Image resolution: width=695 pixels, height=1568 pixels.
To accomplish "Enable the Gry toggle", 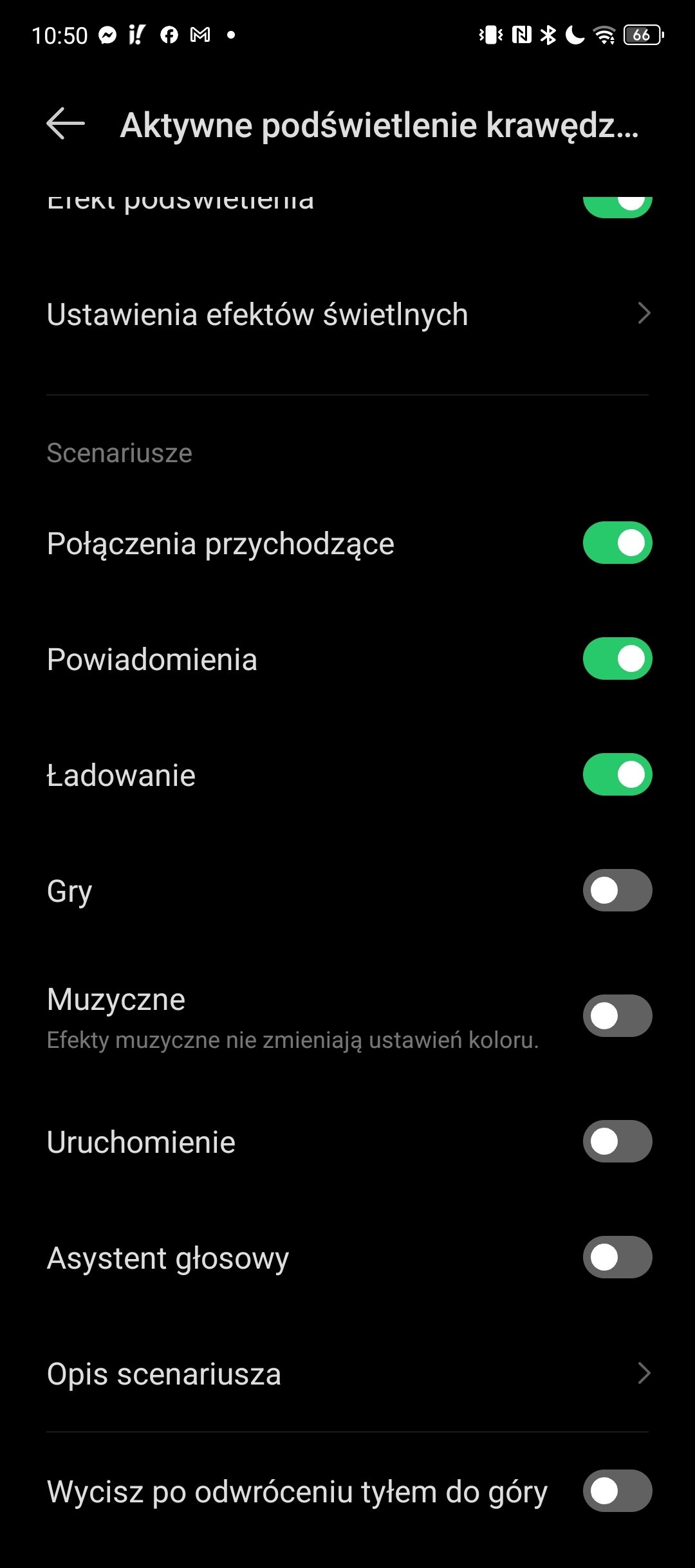I will tap(617, 890).
